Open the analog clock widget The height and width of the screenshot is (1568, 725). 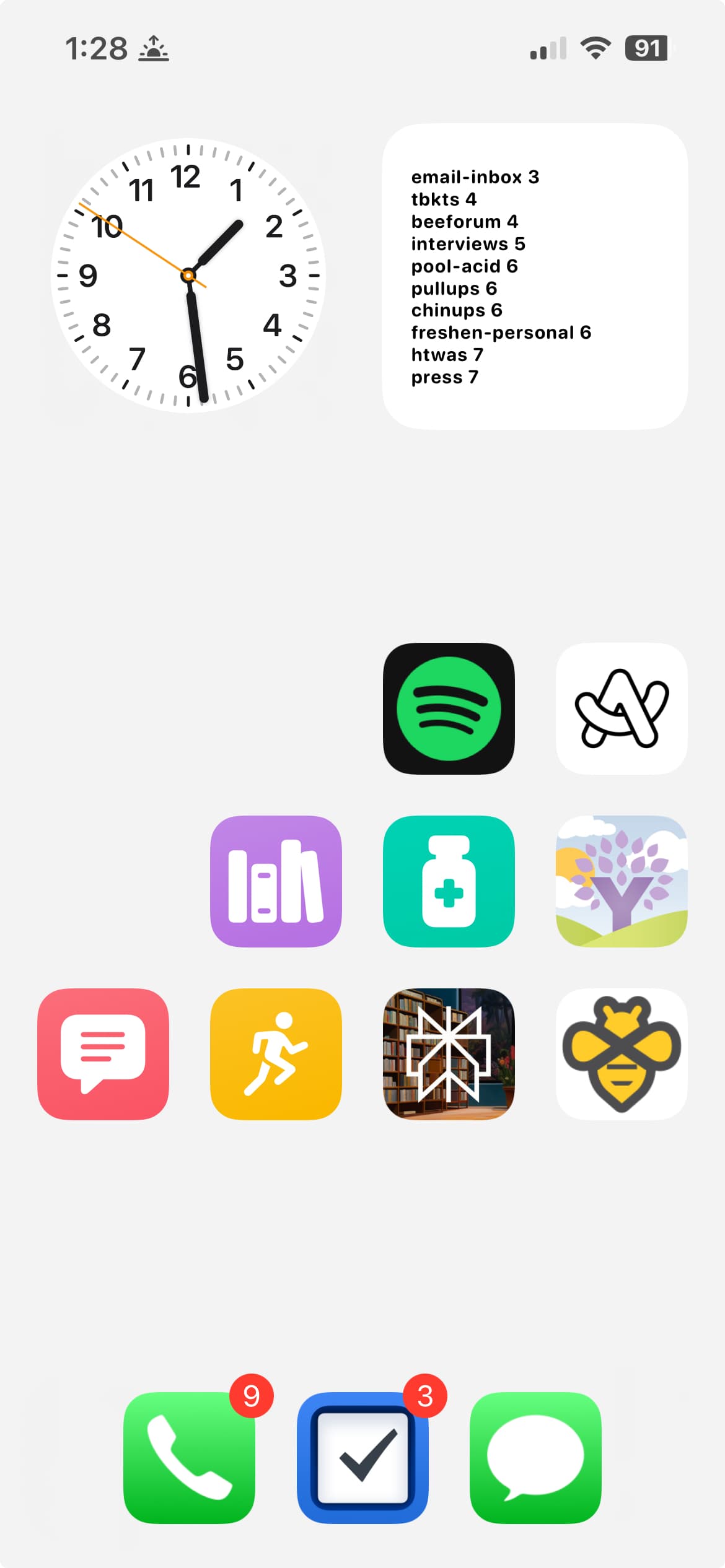coord(188,276)
